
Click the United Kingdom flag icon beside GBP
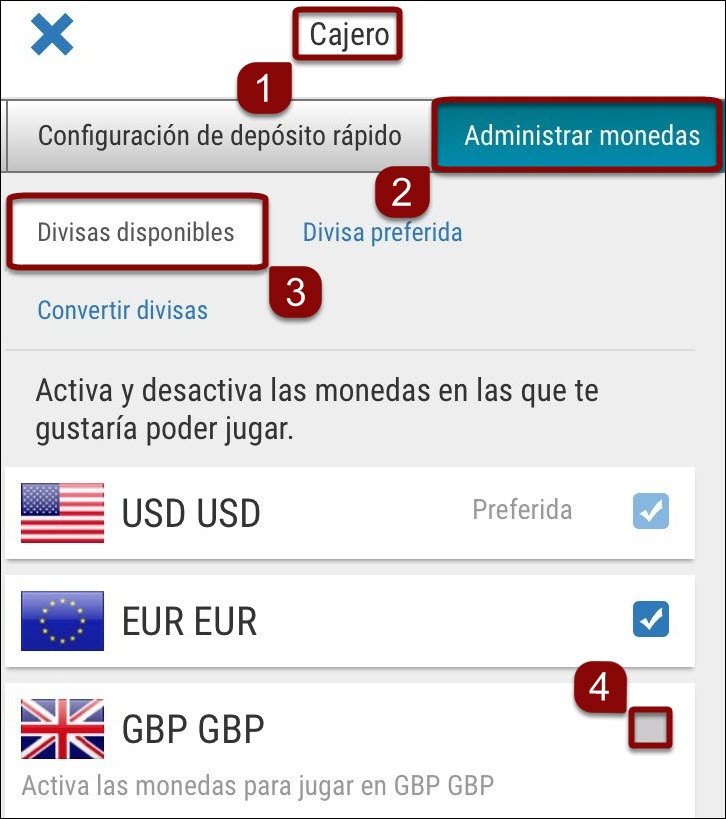pyautogui.click(x=62, y=728)
